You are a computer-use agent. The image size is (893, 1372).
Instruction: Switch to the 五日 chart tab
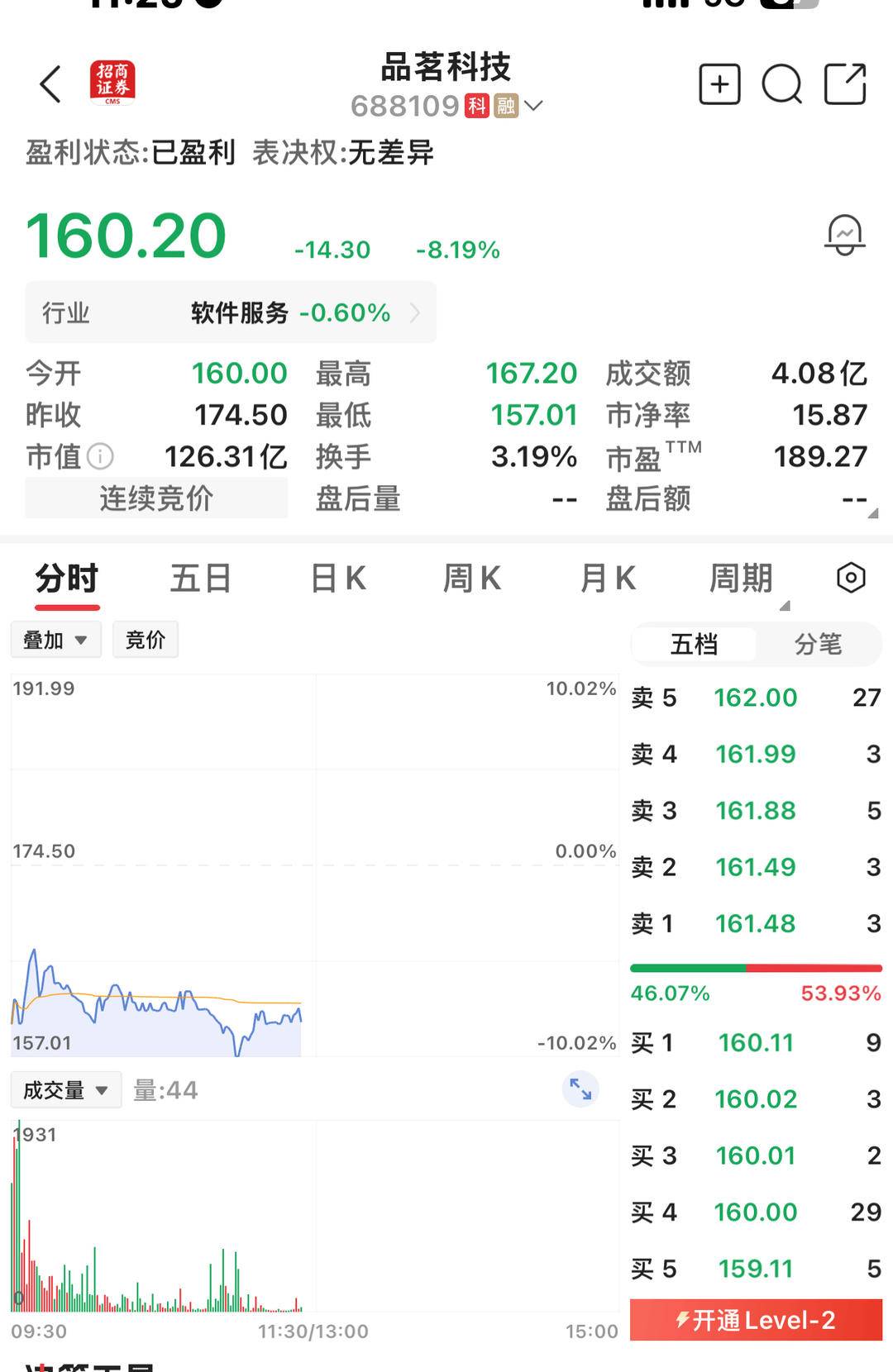[x=200, y=579]
